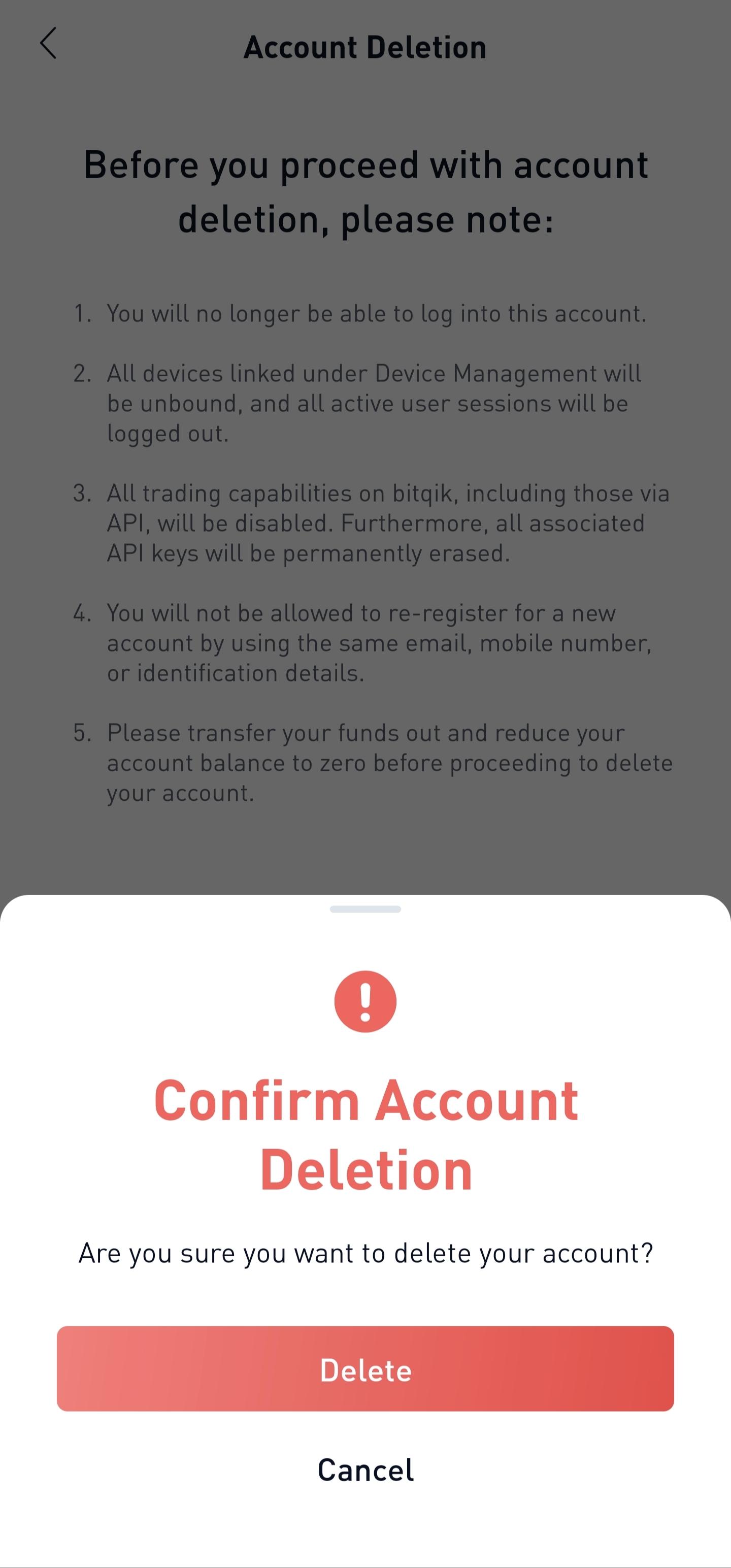Go back using the top-left arrow
Image resolution: width=731 pixels, height=1568 pixels.
tap(48, 43)
